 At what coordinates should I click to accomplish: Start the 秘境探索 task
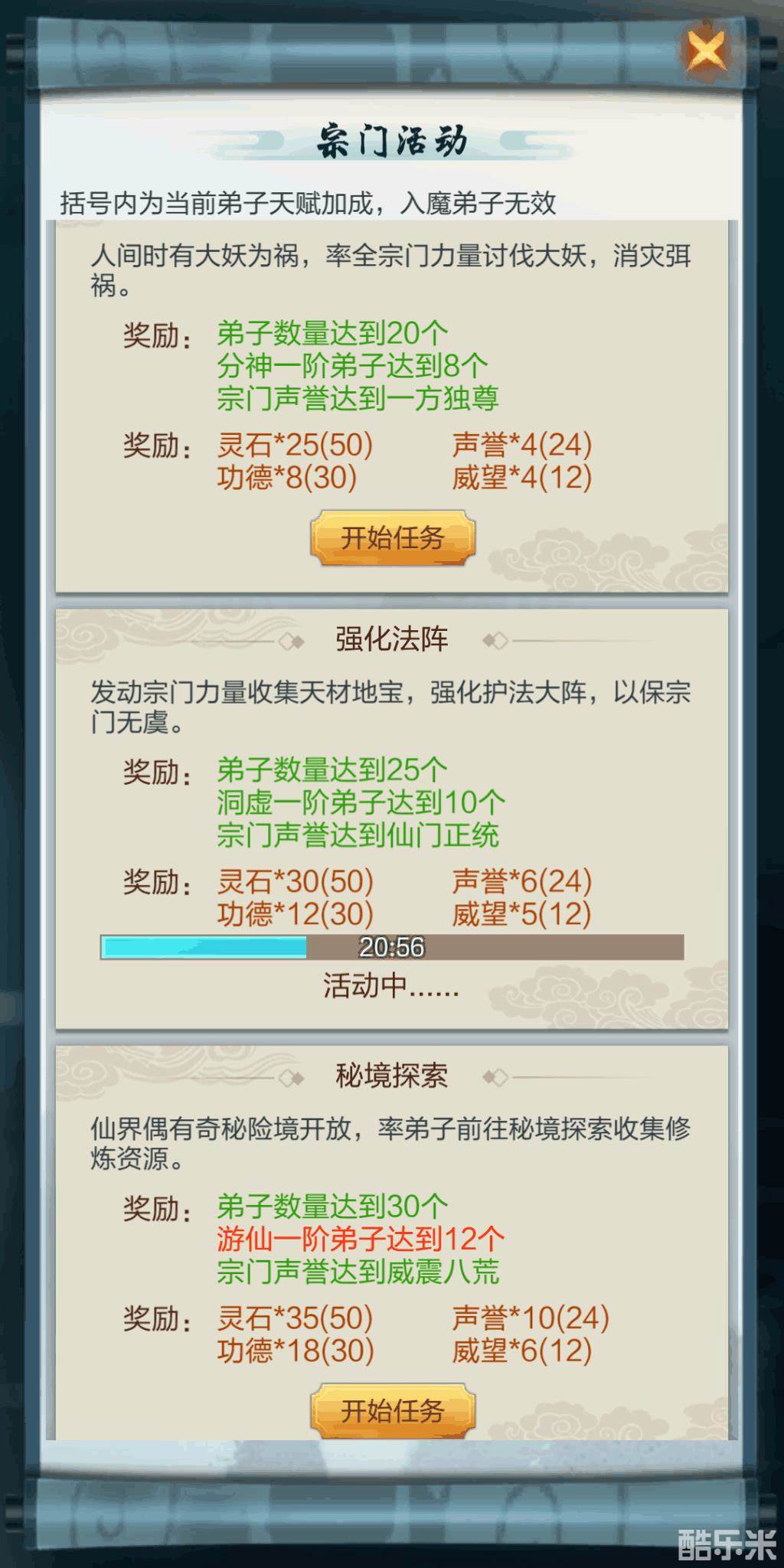tap(392, 1410)
